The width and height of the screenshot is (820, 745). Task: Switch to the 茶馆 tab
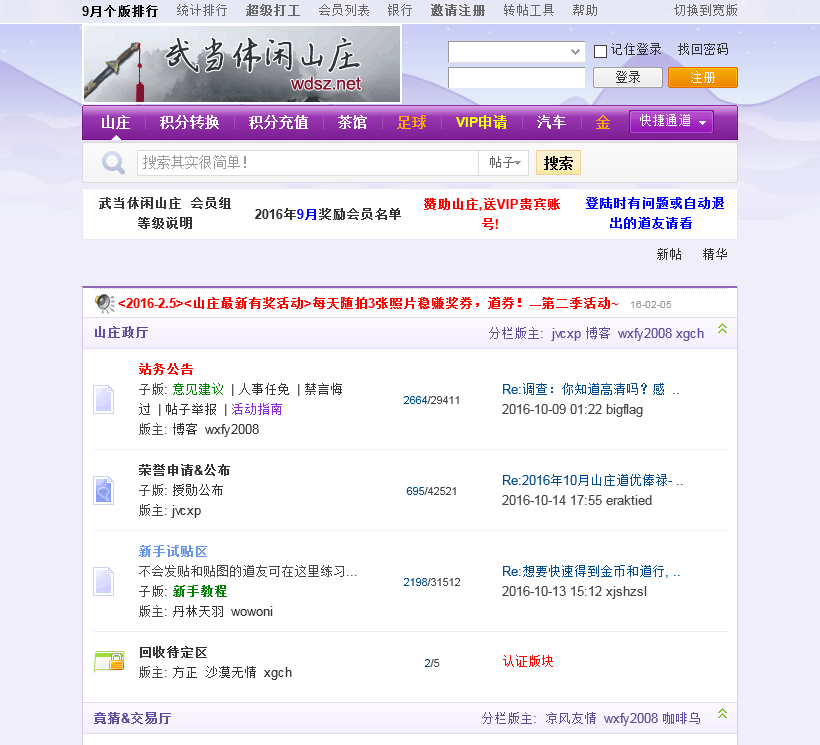[352, 122]
